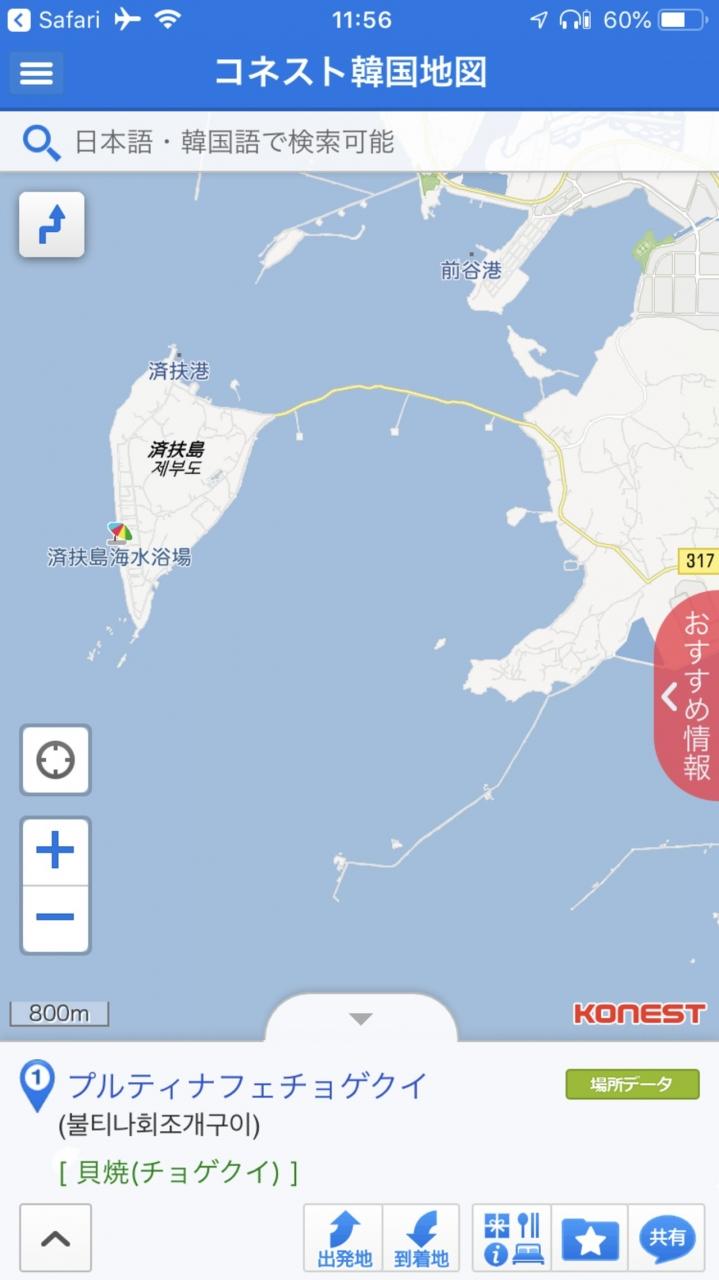
Task: Save place to favorites folder
Action: 590,1238
